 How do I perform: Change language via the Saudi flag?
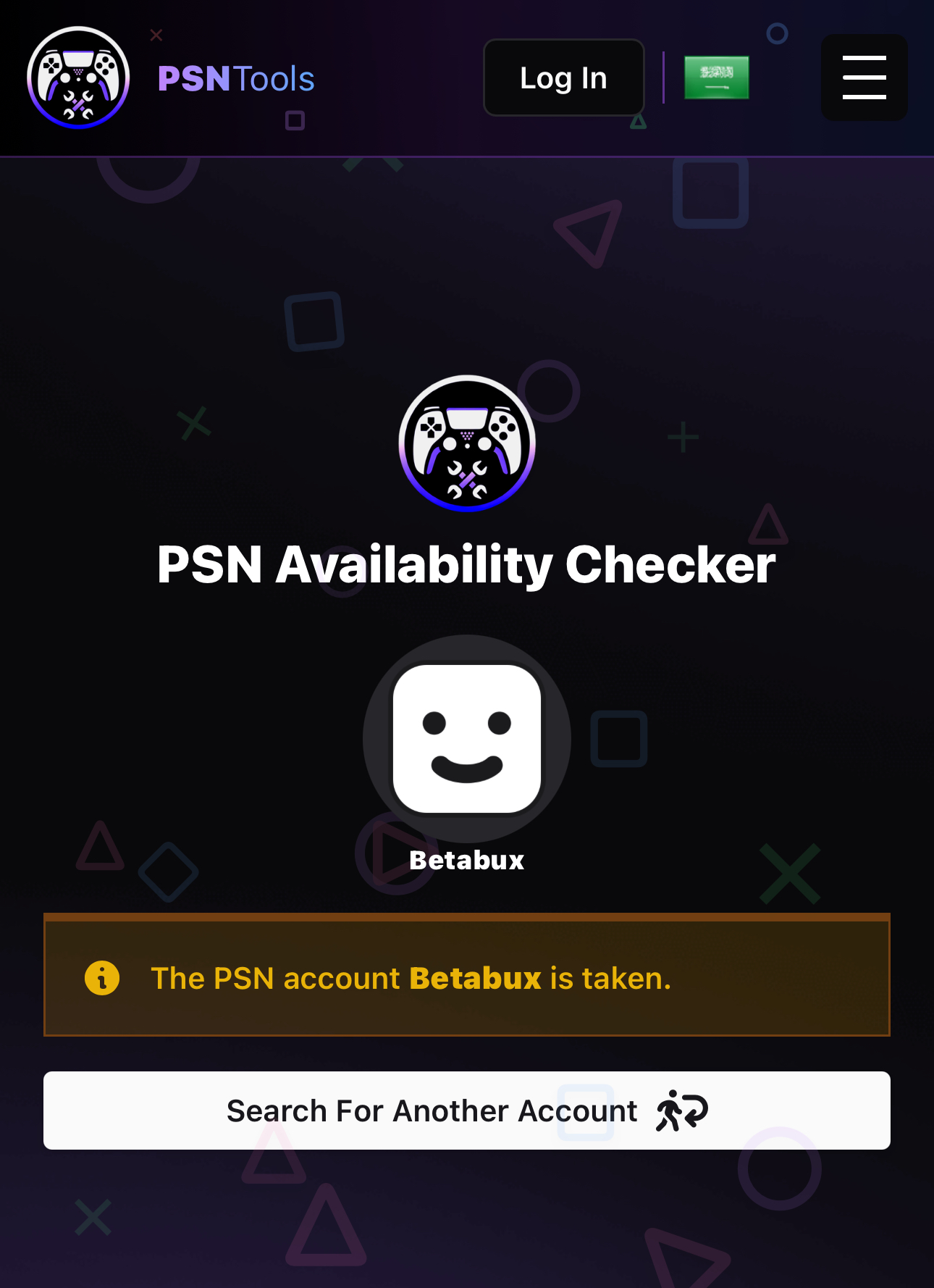pos(716,78)
